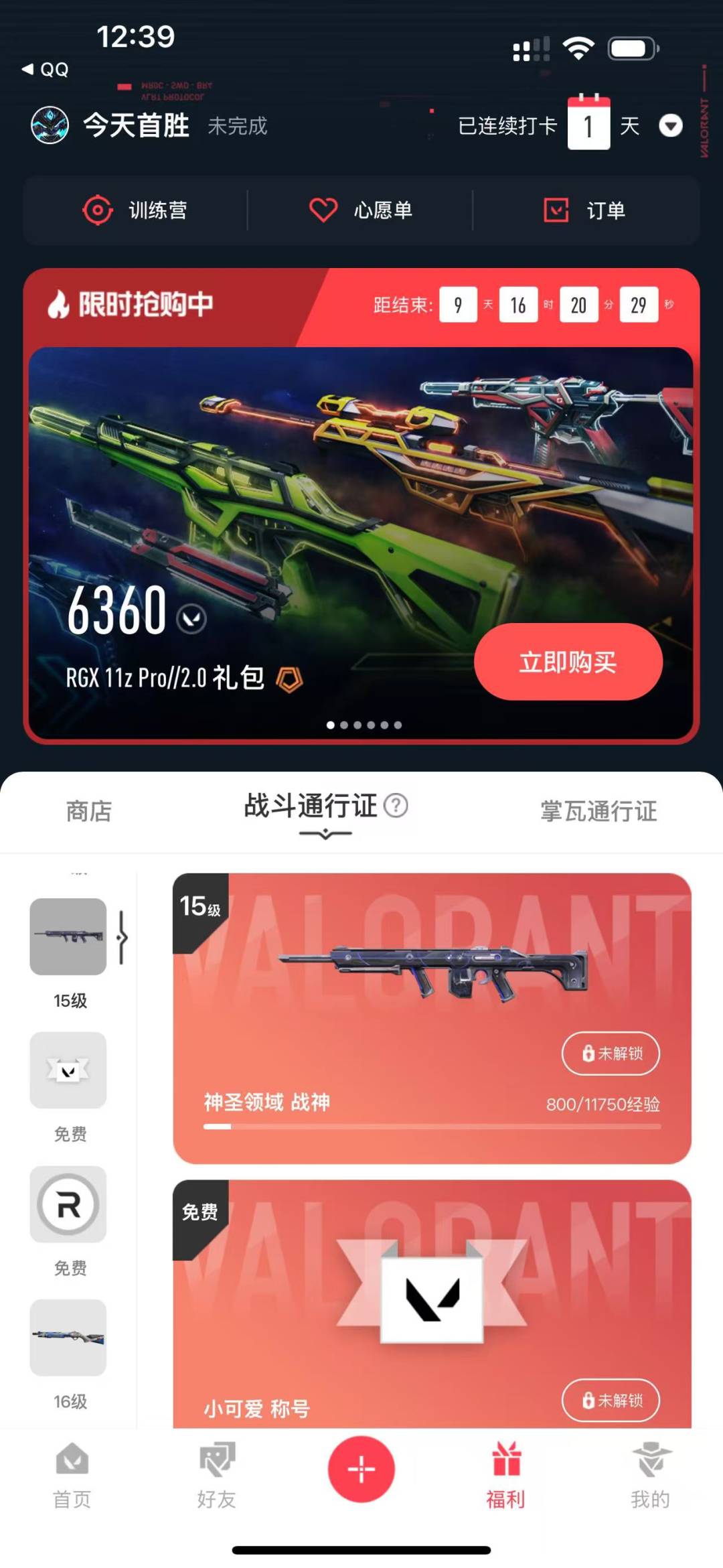Select the 15级 gun reward in sidebar

pos(68,936)
